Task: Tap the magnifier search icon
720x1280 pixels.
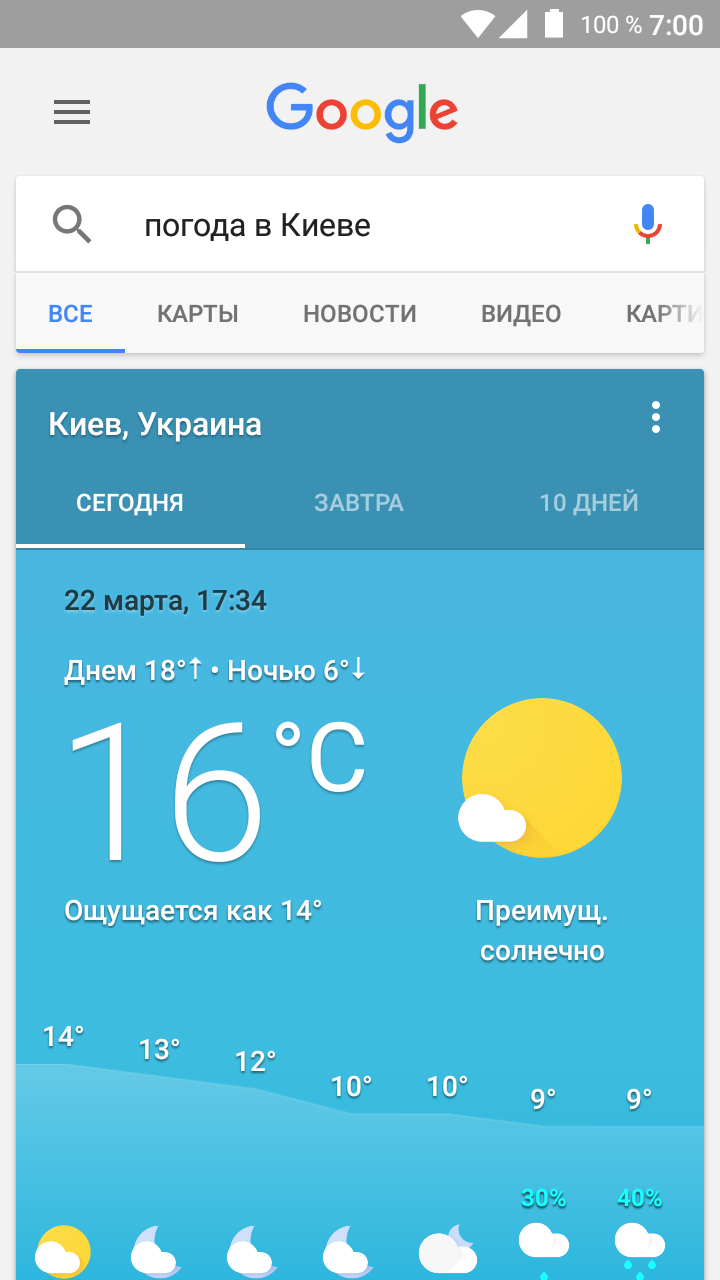Action: tap(72, 225)
